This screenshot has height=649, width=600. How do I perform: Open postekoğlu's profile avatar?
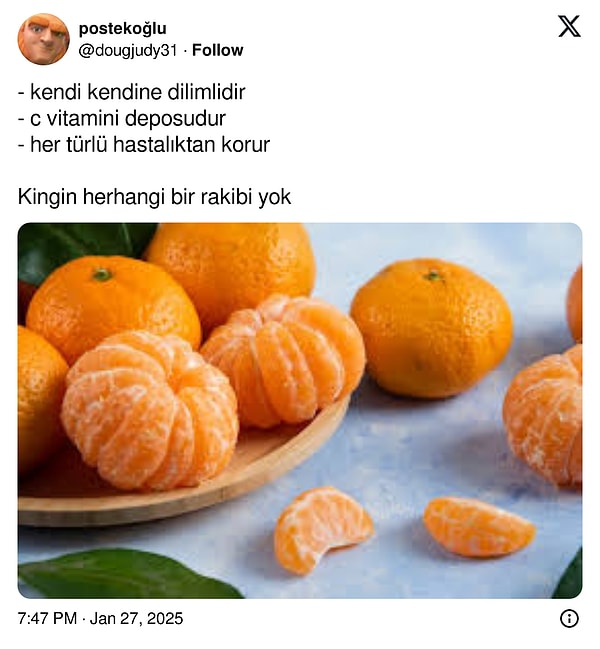coord(43,39)
